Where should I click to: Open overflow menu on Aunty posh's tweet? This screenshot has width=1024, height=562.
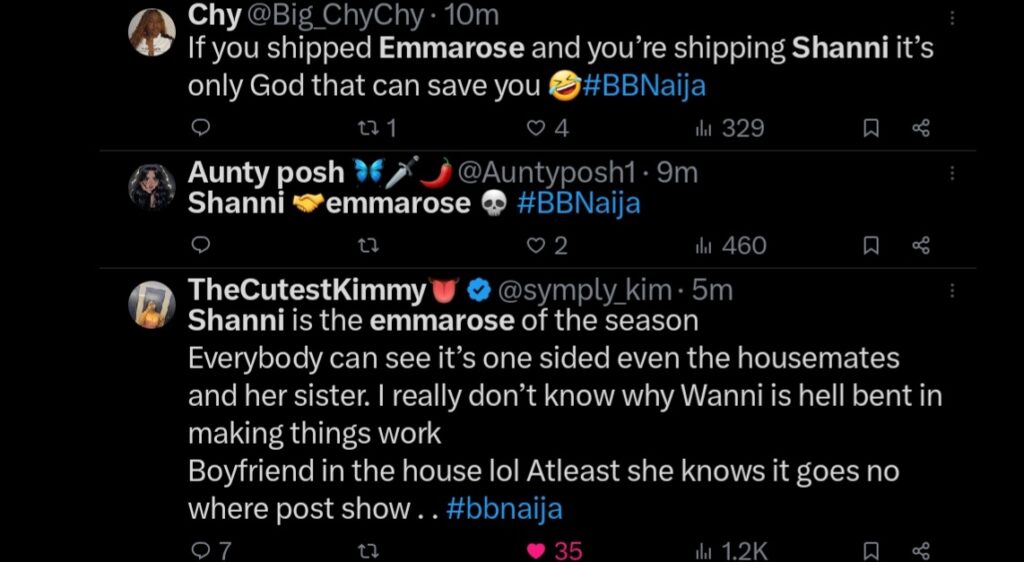click(x=952, y=174)
